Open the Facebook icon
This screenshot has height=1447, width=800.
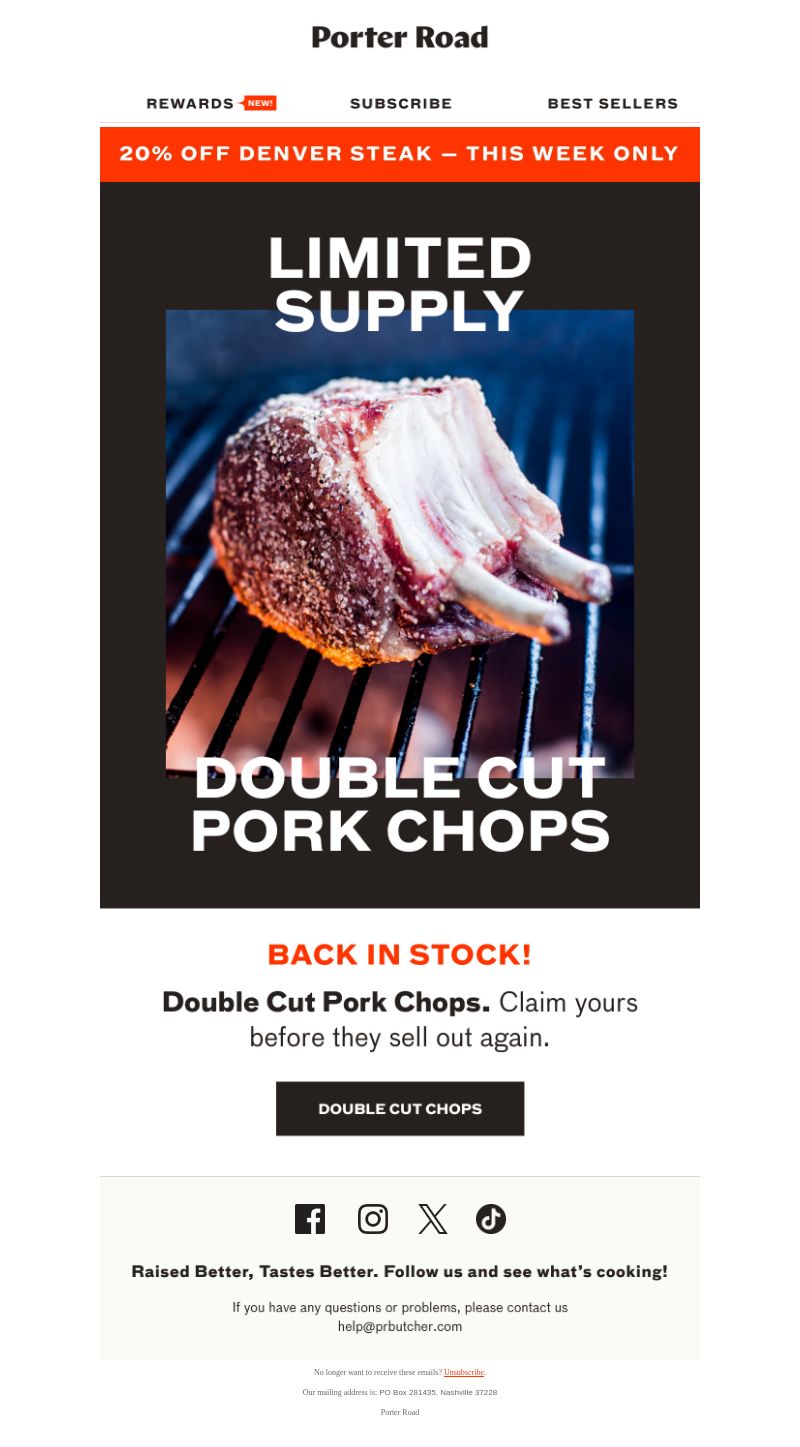pos(310,1219)
